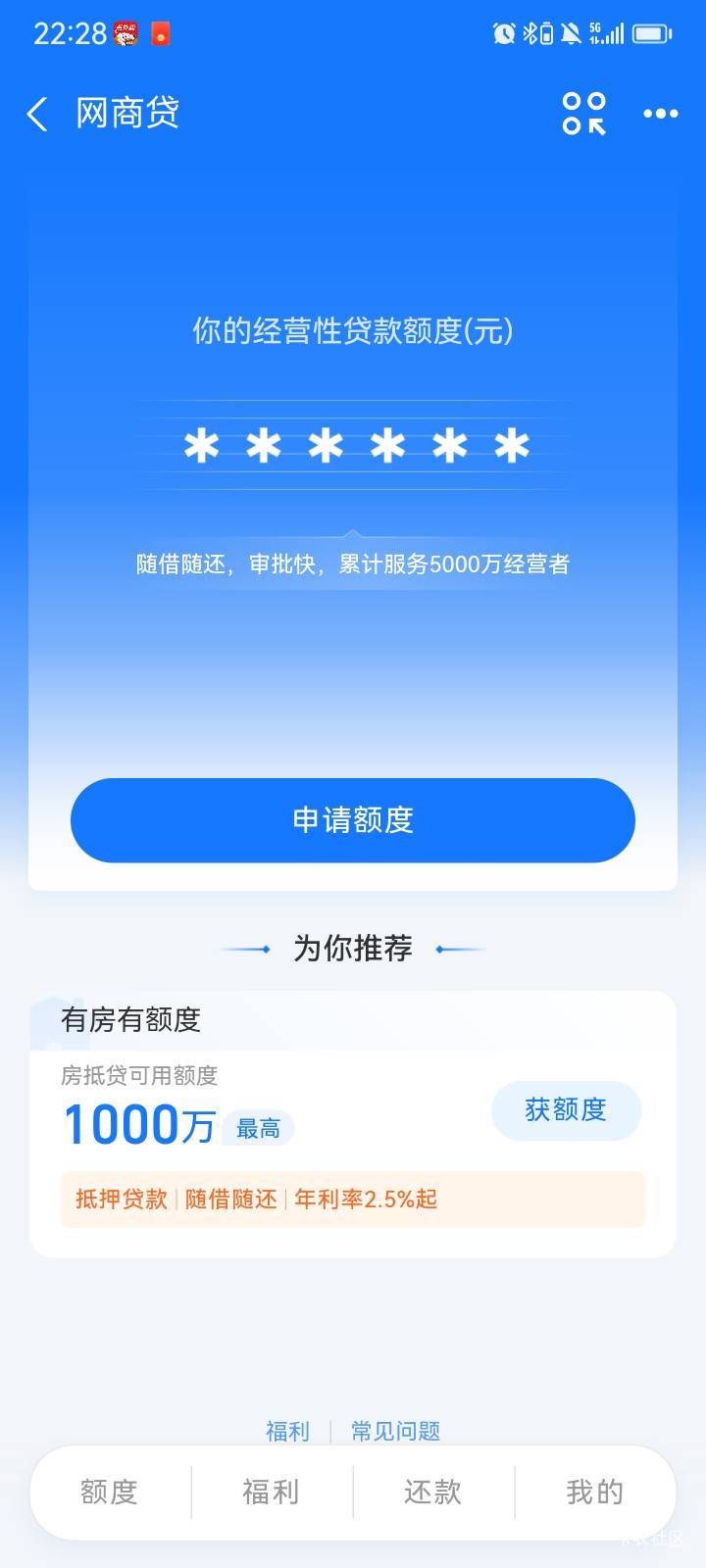Viewport: 706px width, 1568px height.
Task: Go back from the 网商贷 page
Action: [x=37, y=115]
